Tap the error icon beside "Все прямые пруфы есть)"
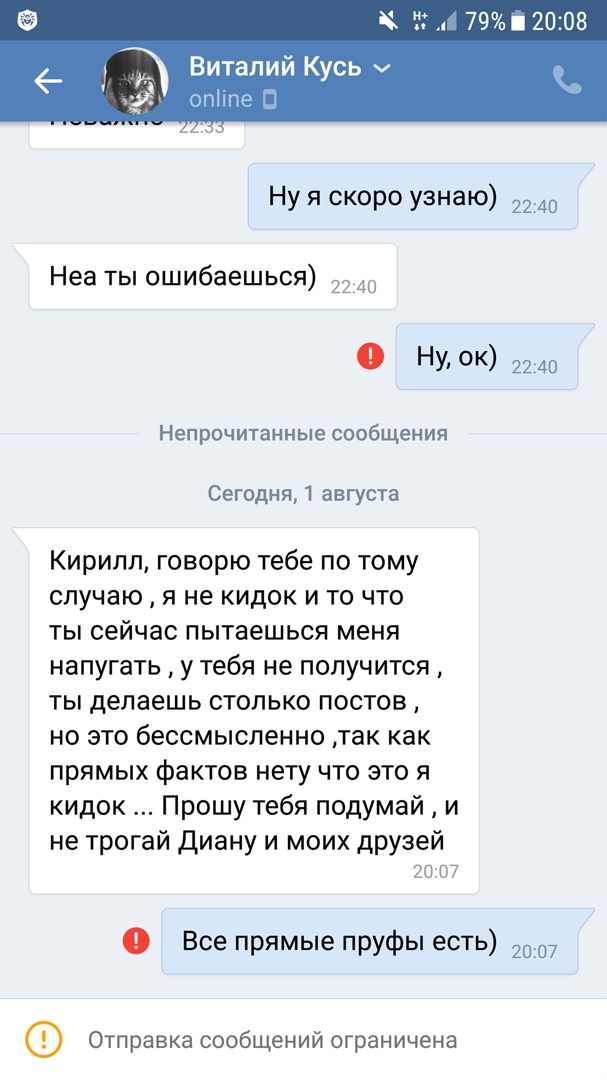The width and height of the screenshot is (607, 1080). click(136, 941)
